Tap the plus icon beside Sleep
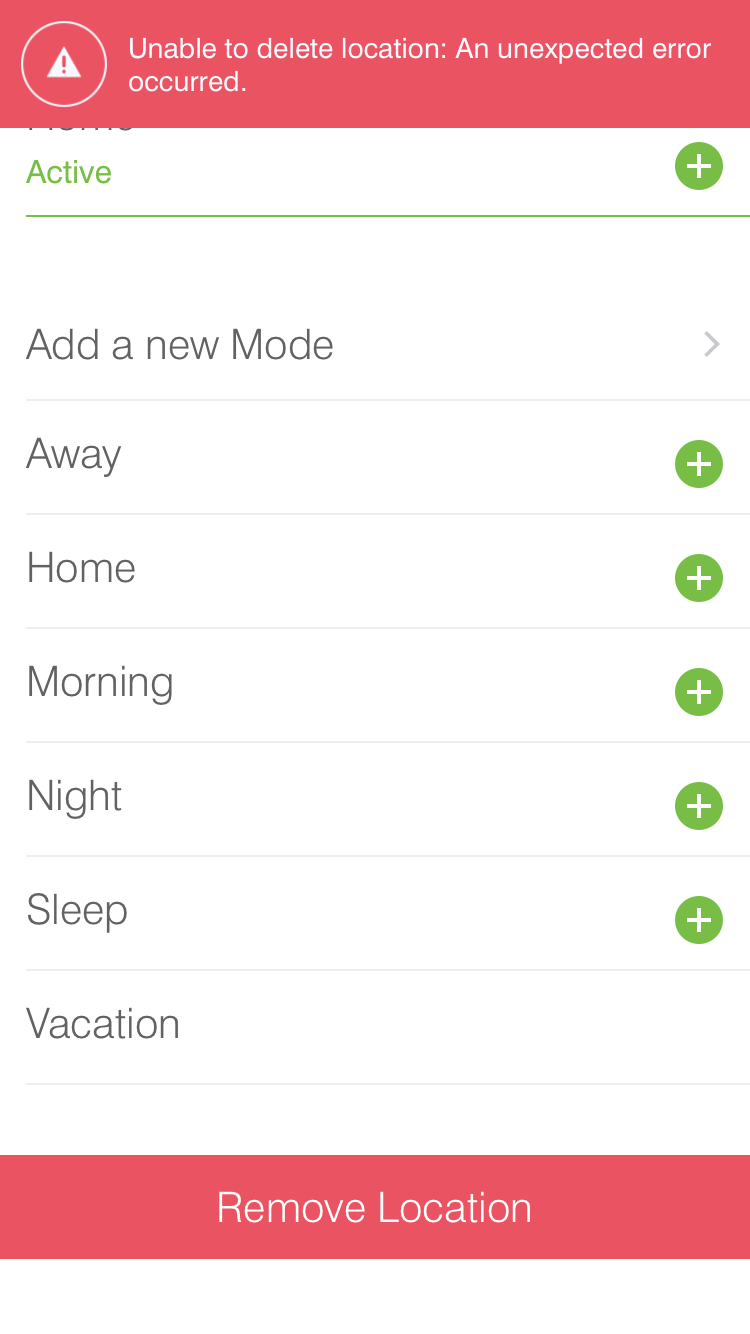The image size is (750, 1334). pos(698,920)
